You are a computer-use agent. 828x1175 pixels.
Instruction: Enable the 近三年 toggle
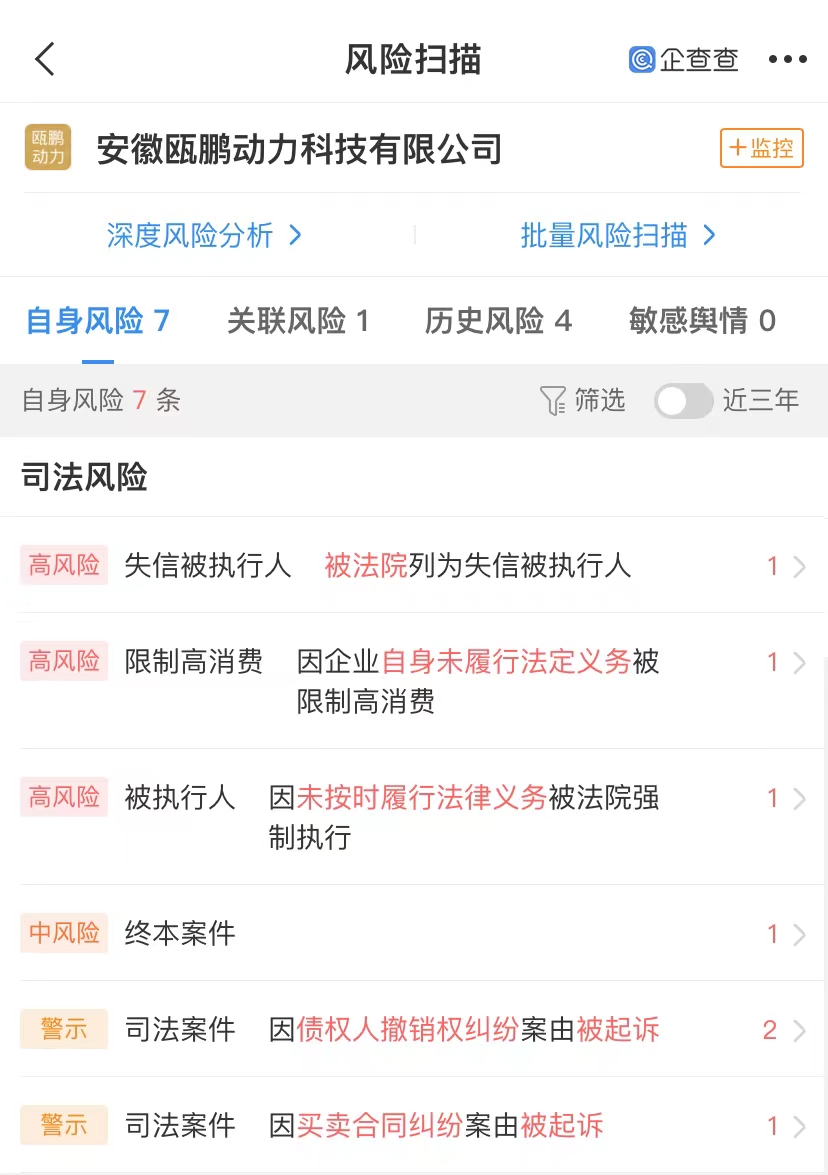coord(684,401)
